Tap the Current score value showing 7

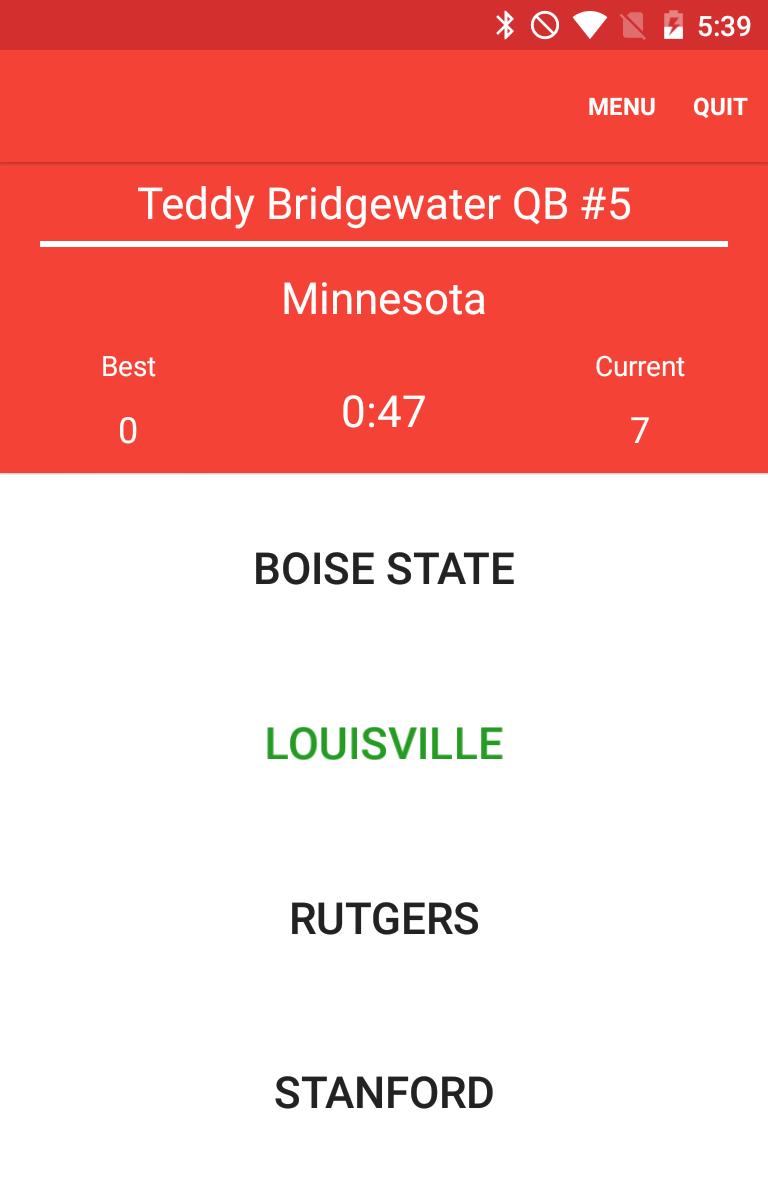pyautogui.click(x=640, y=432)
